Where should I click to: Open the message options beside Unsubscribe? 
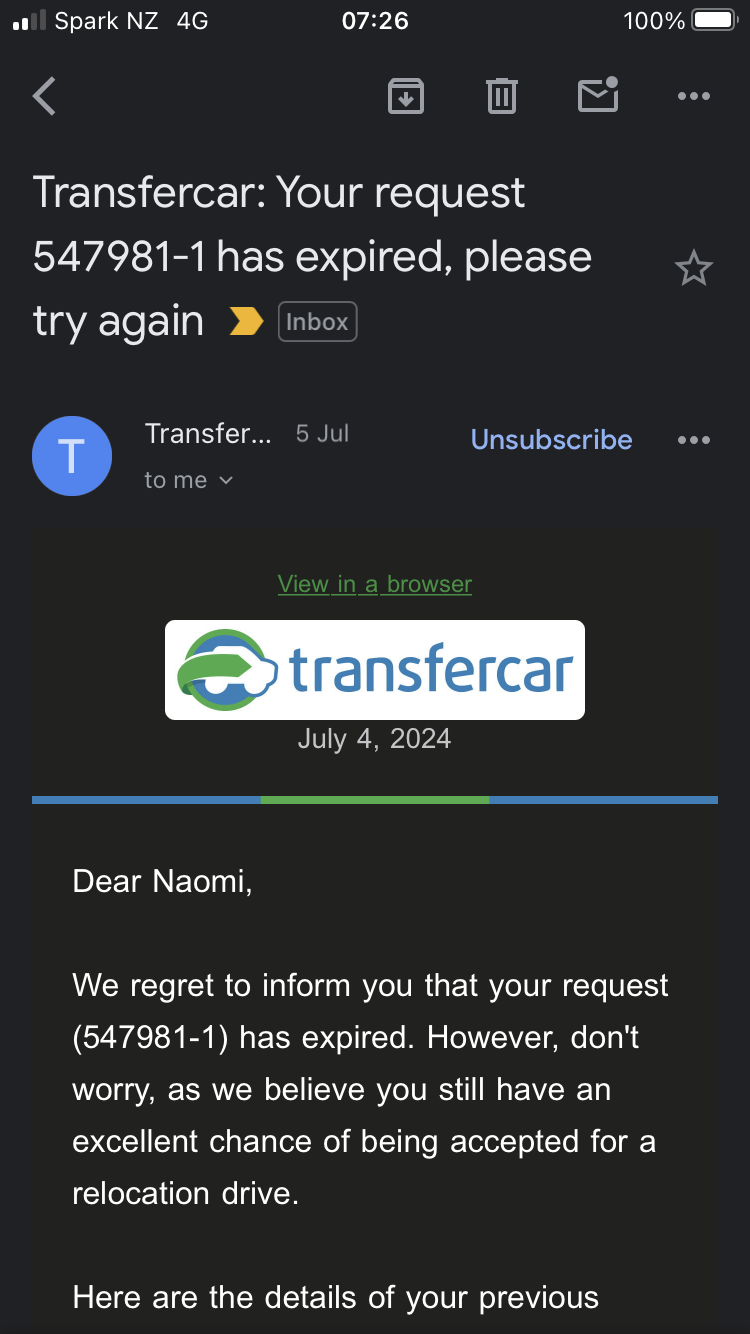coord(693,440)
